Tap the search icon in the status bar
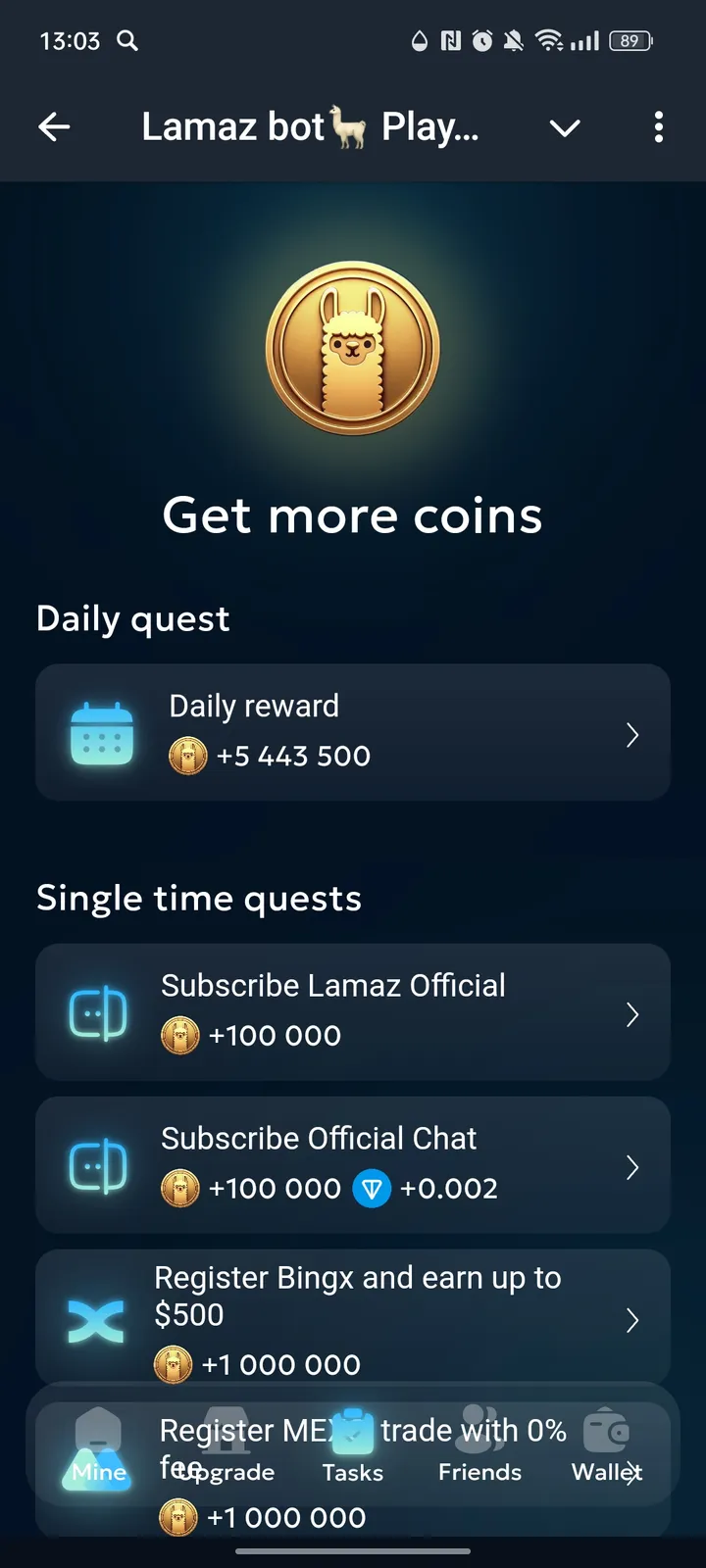The image size is (706, 1568). pos(126,41)
